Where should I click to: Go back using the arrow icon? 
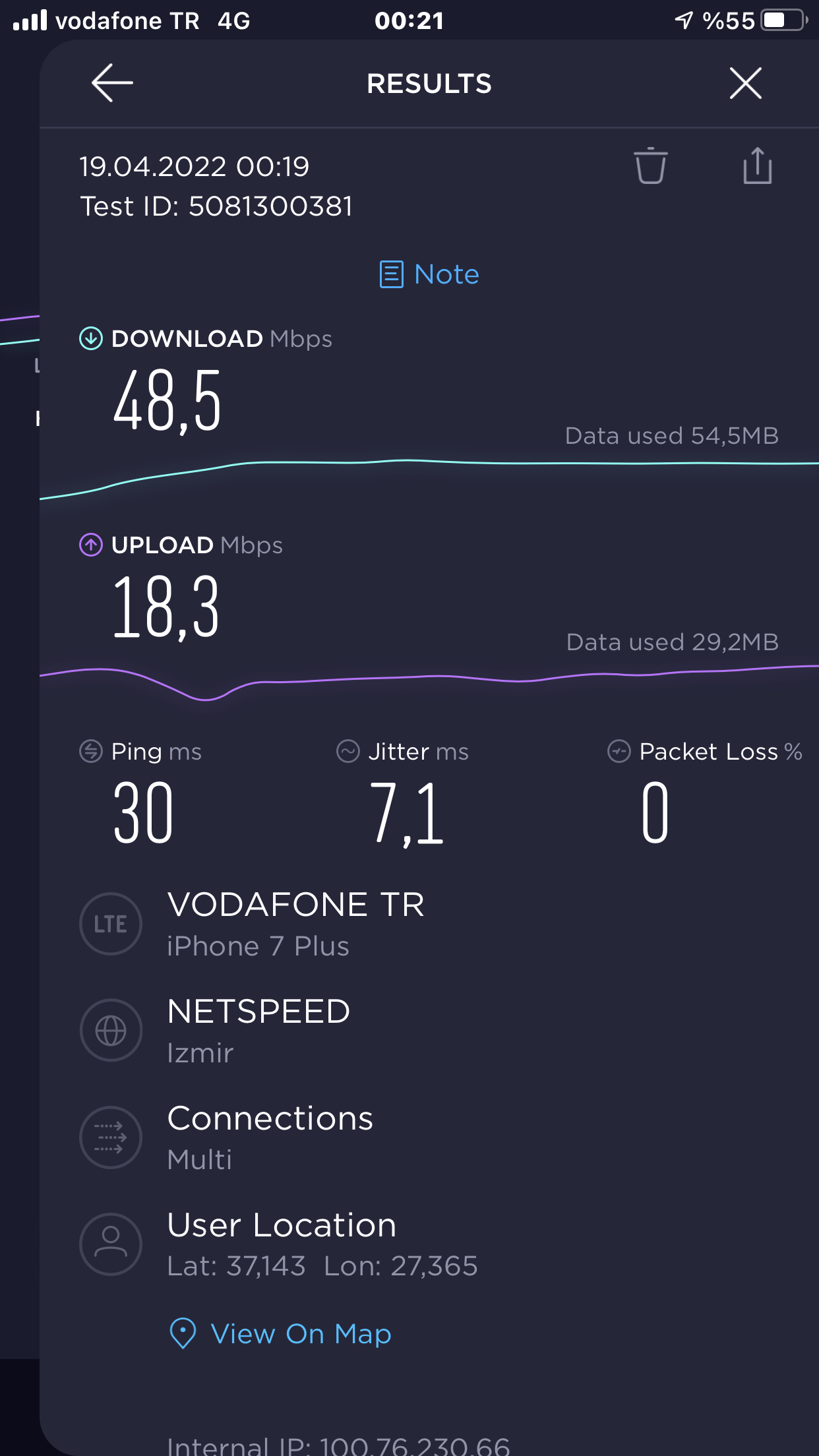[112, 83]
